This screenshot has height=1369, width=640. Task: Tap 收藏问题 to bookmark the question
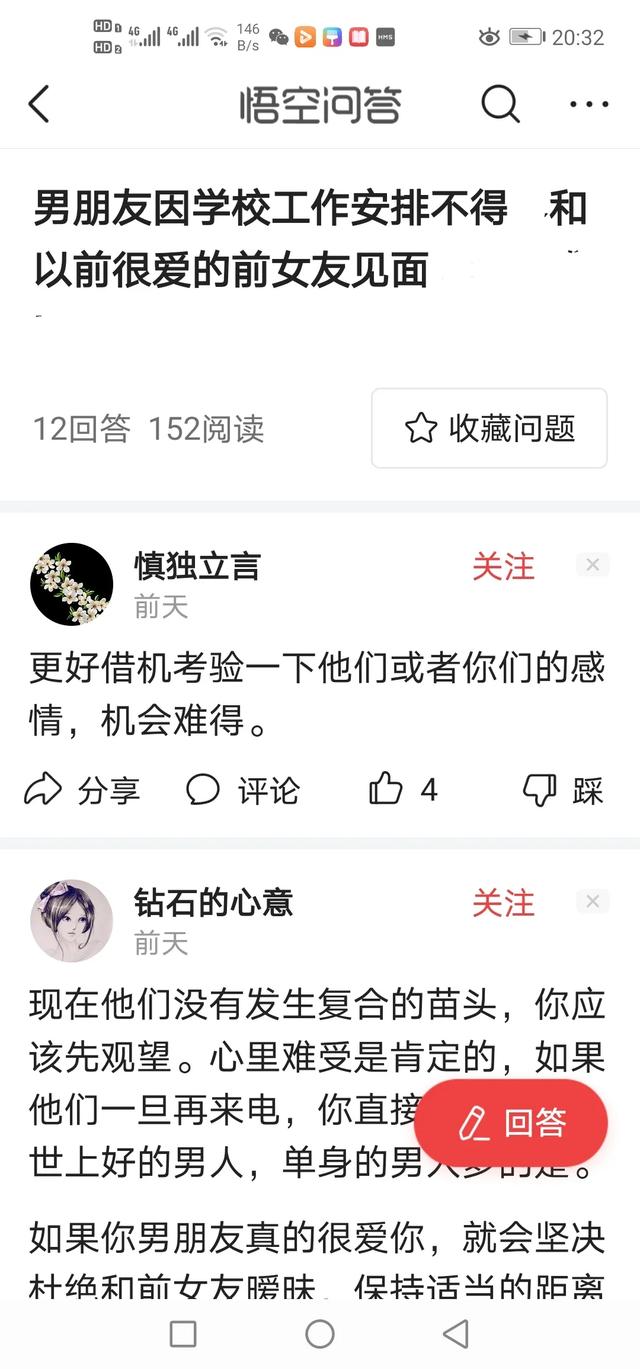click(489, 428)
